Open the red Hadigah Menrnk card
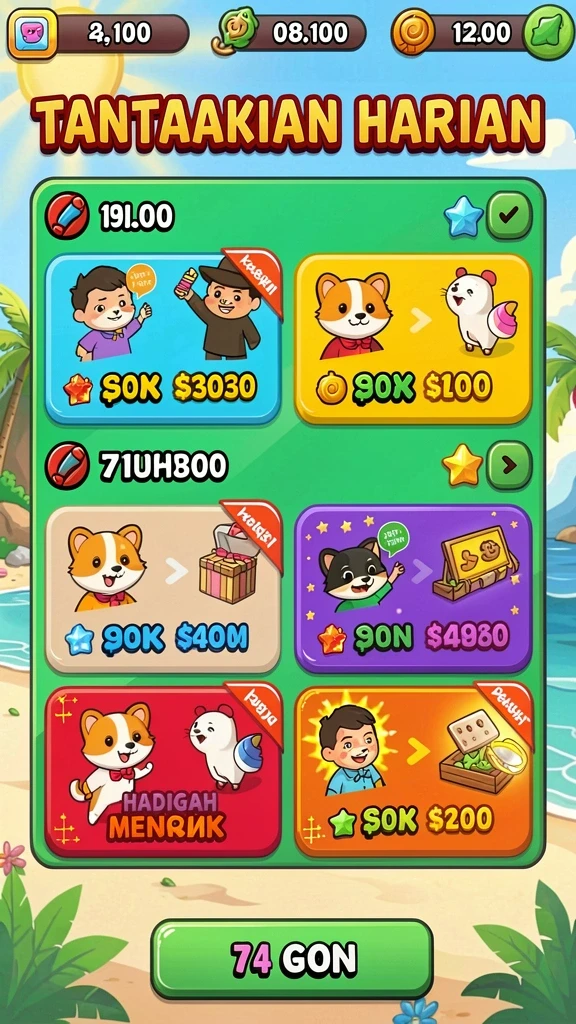This screenshot has width=576, height=1024. [163, 771]
